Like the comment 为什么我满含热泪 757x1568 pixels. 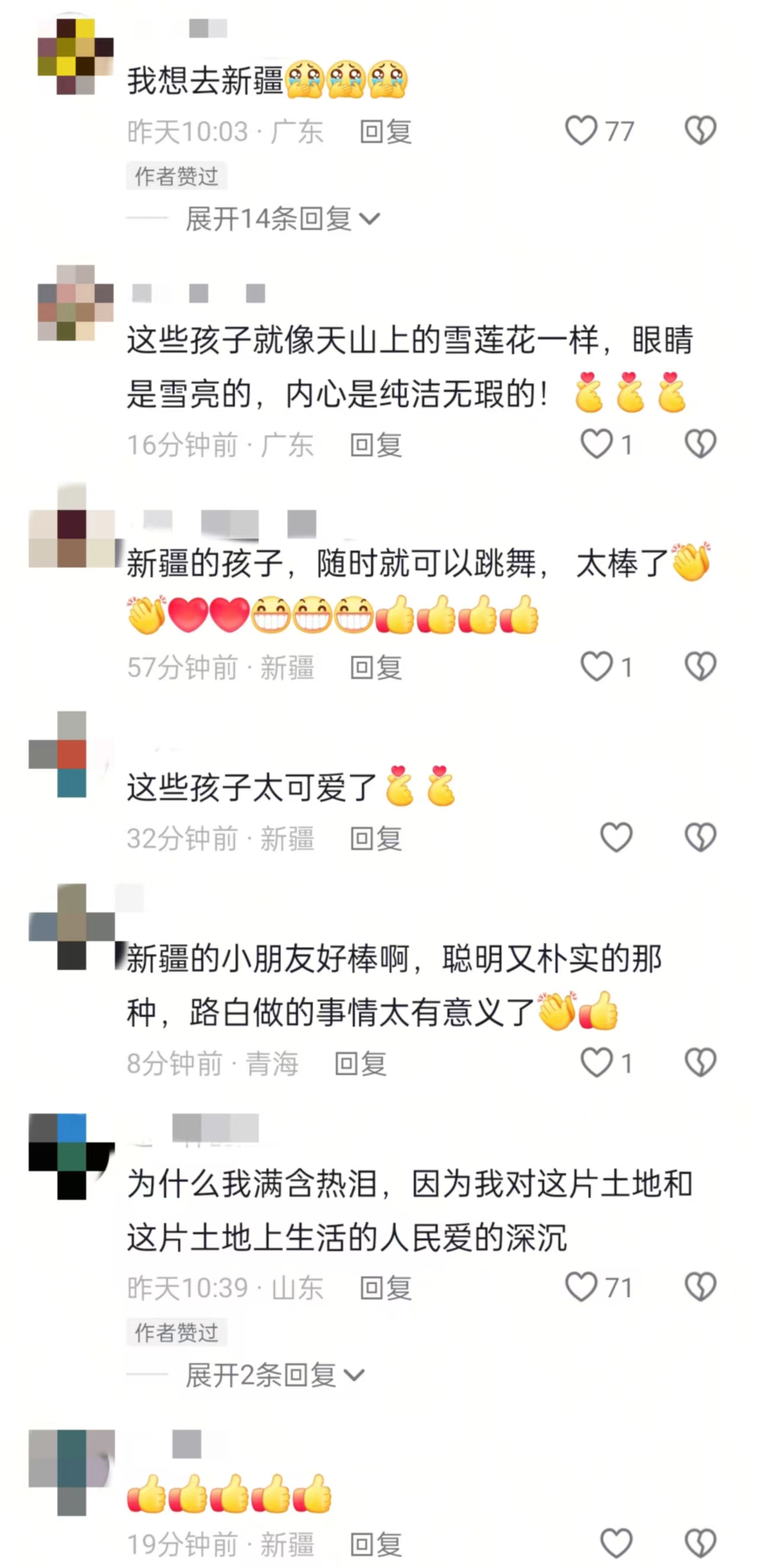(581, 1287)
